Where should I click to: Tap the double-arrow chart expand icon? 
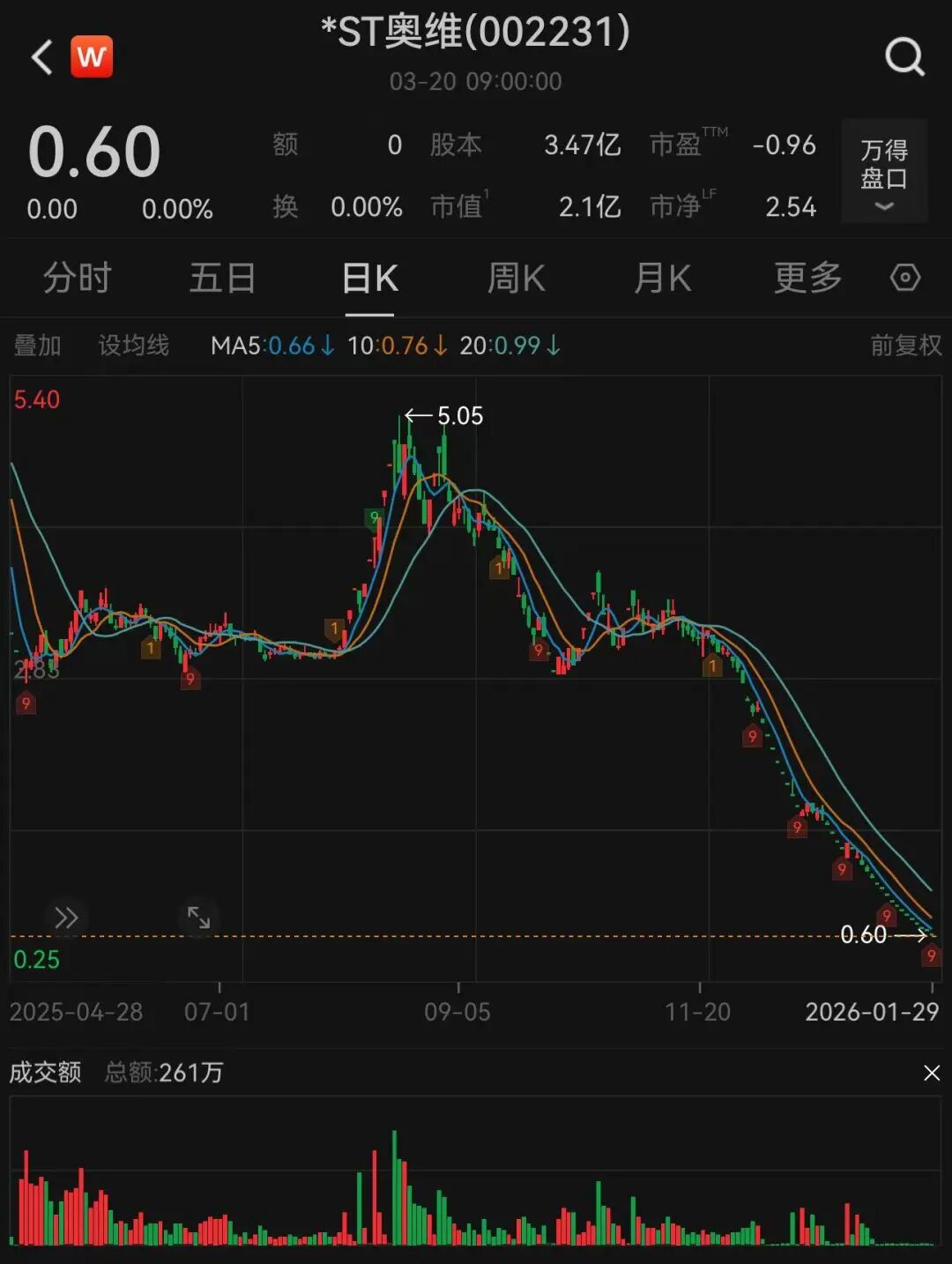pos(66,918)
